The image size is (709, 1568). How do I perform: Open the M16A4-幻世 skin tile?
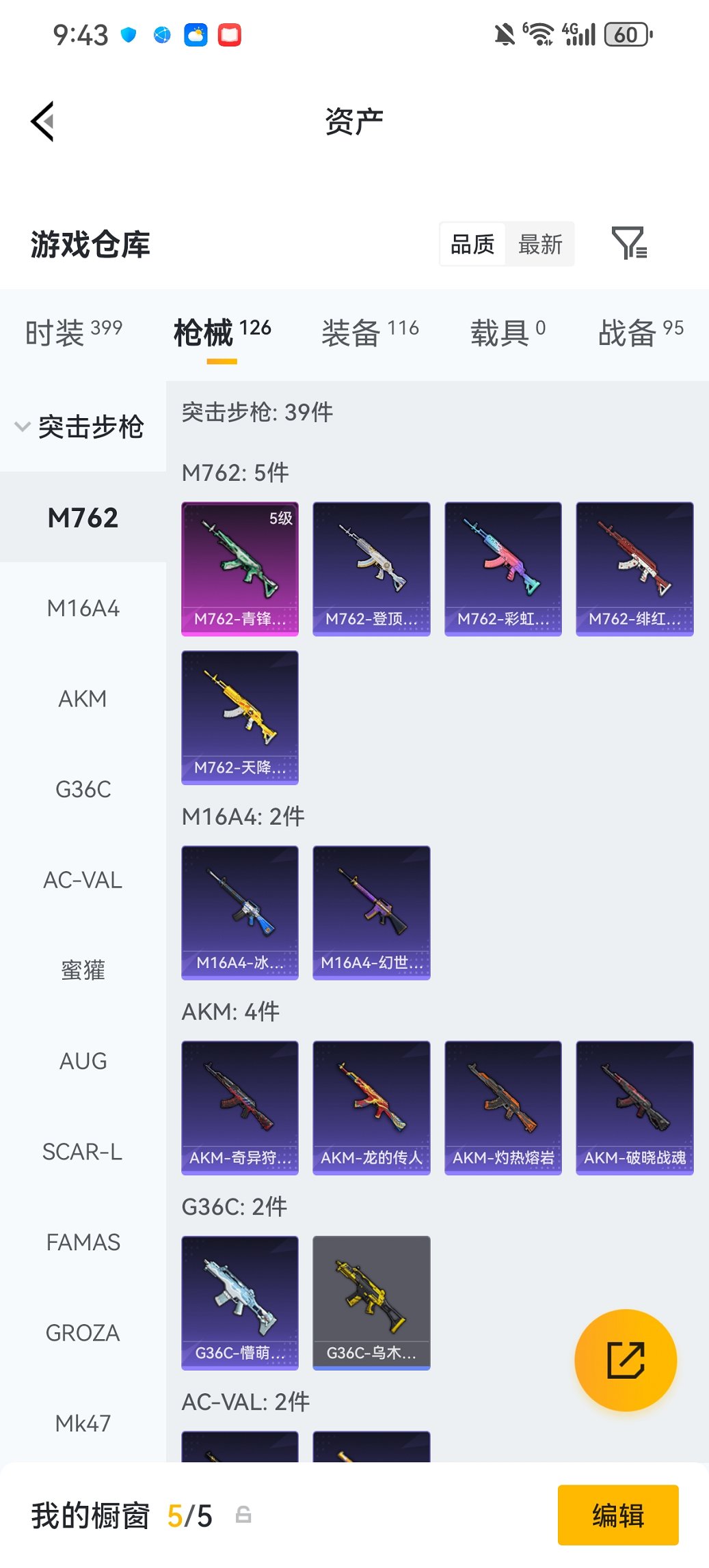point(371,912)
